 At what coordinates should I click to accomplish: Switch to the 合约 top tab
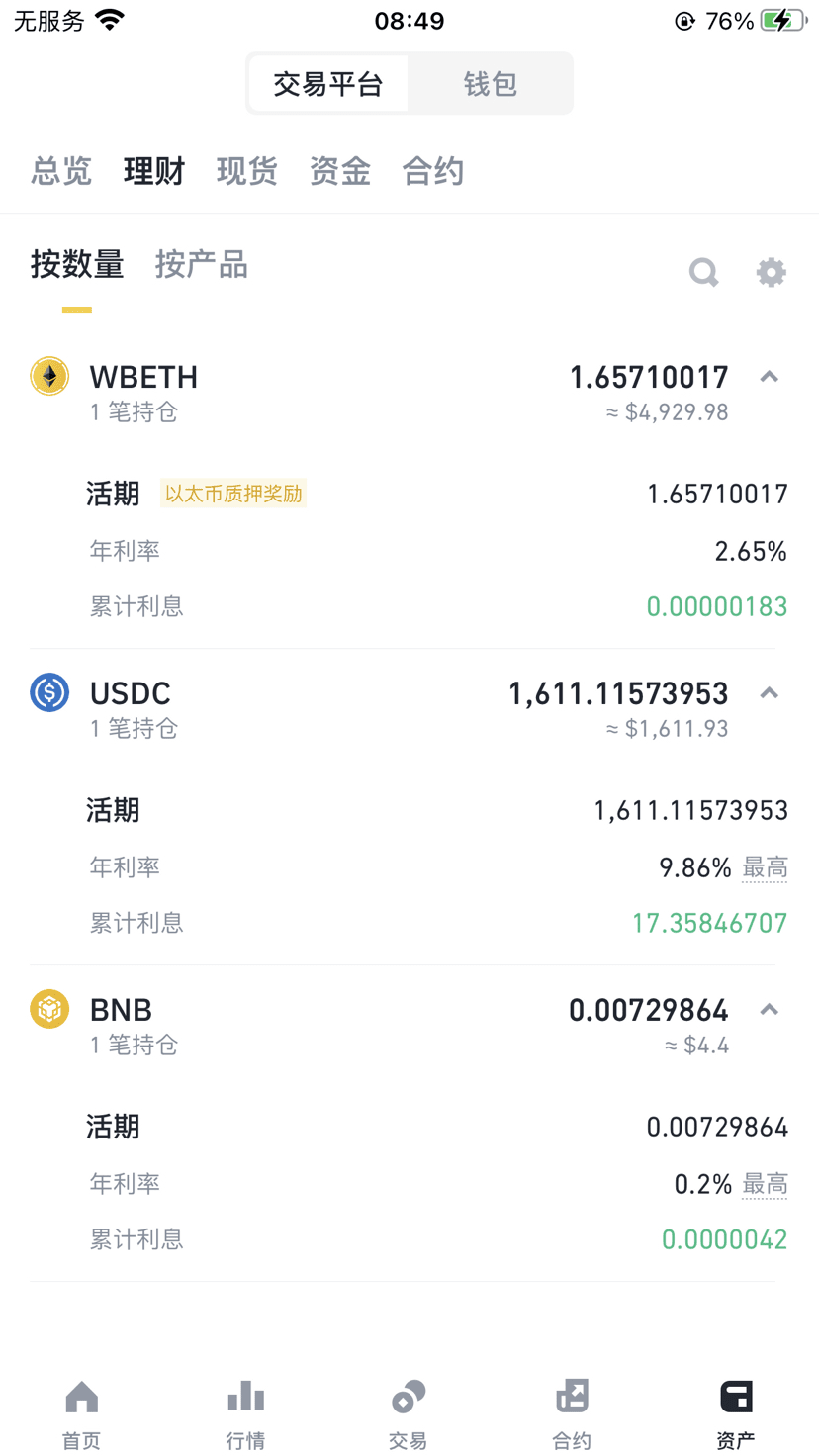click(x=433, y=172)
